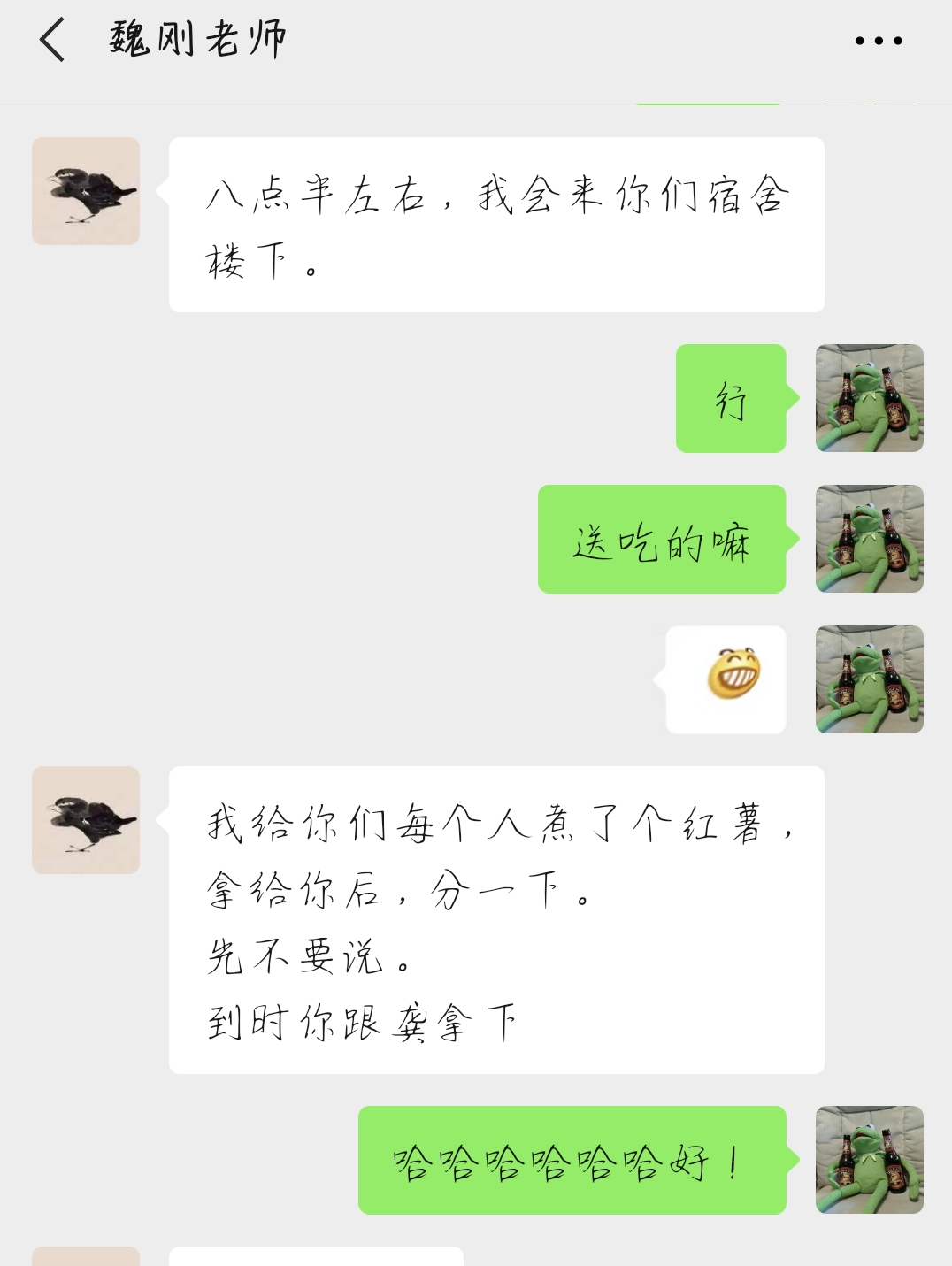The width and height of the screenshot is (952, 1266).
Task: Go back from 魏刚老师 chat
Action: pyautogui.click(x=53, y=41)
